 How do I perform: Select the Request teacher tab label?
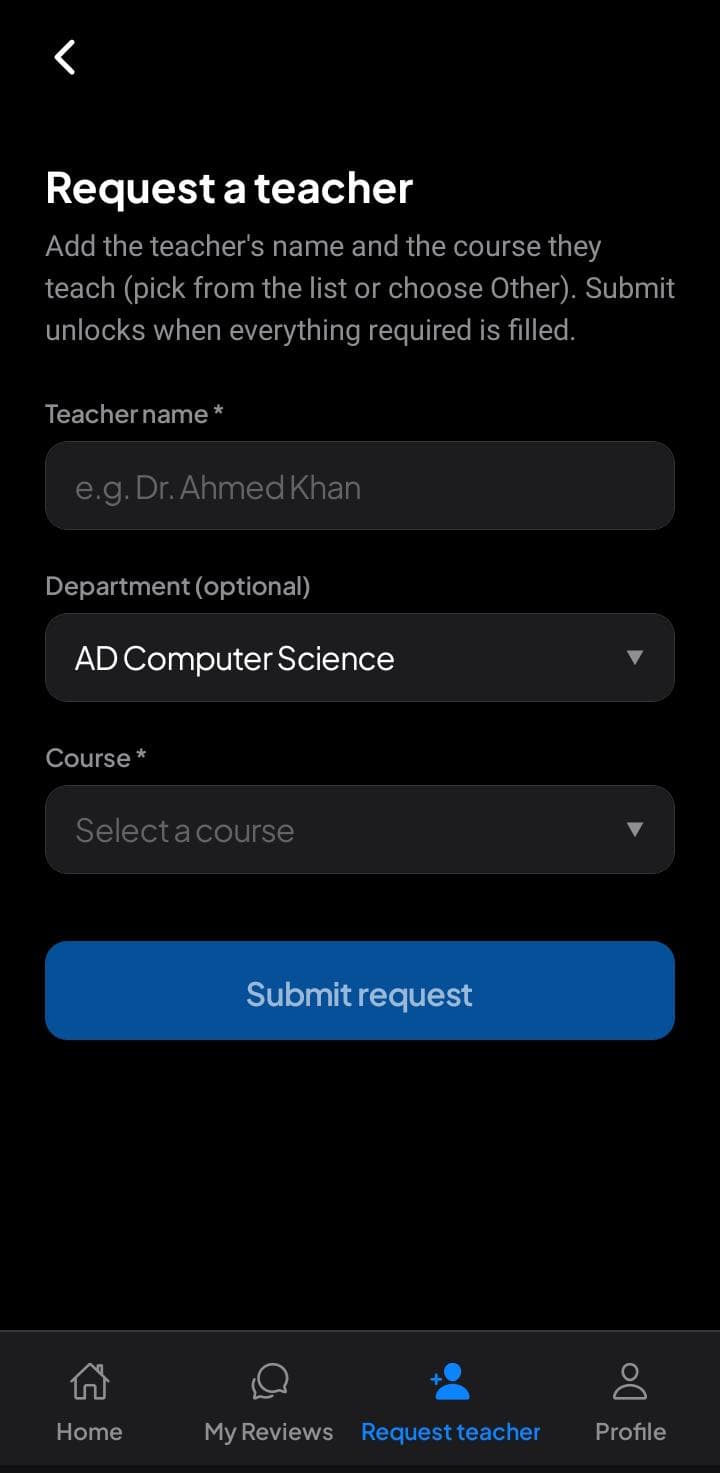[450, 1431]
